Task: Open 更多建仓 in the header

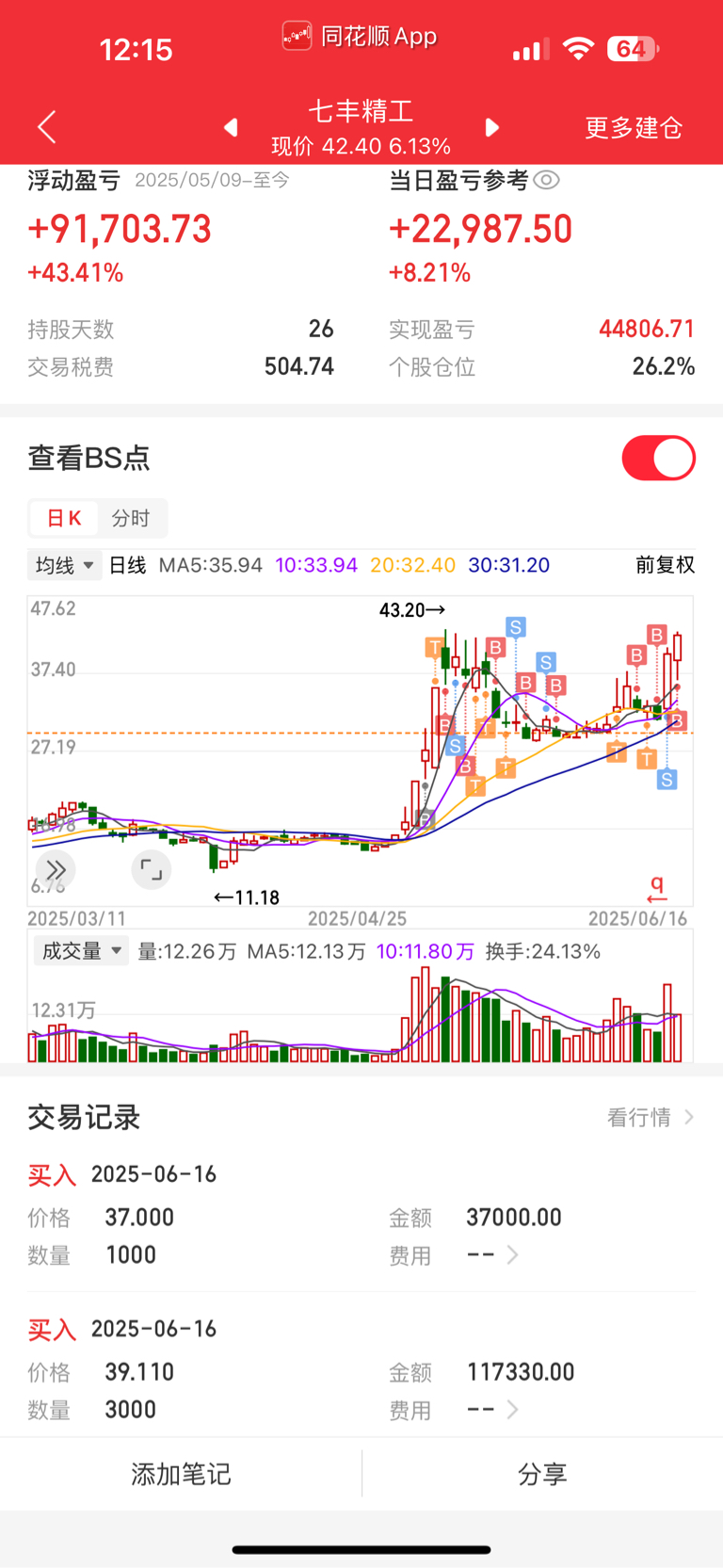Action: (634, 127)
